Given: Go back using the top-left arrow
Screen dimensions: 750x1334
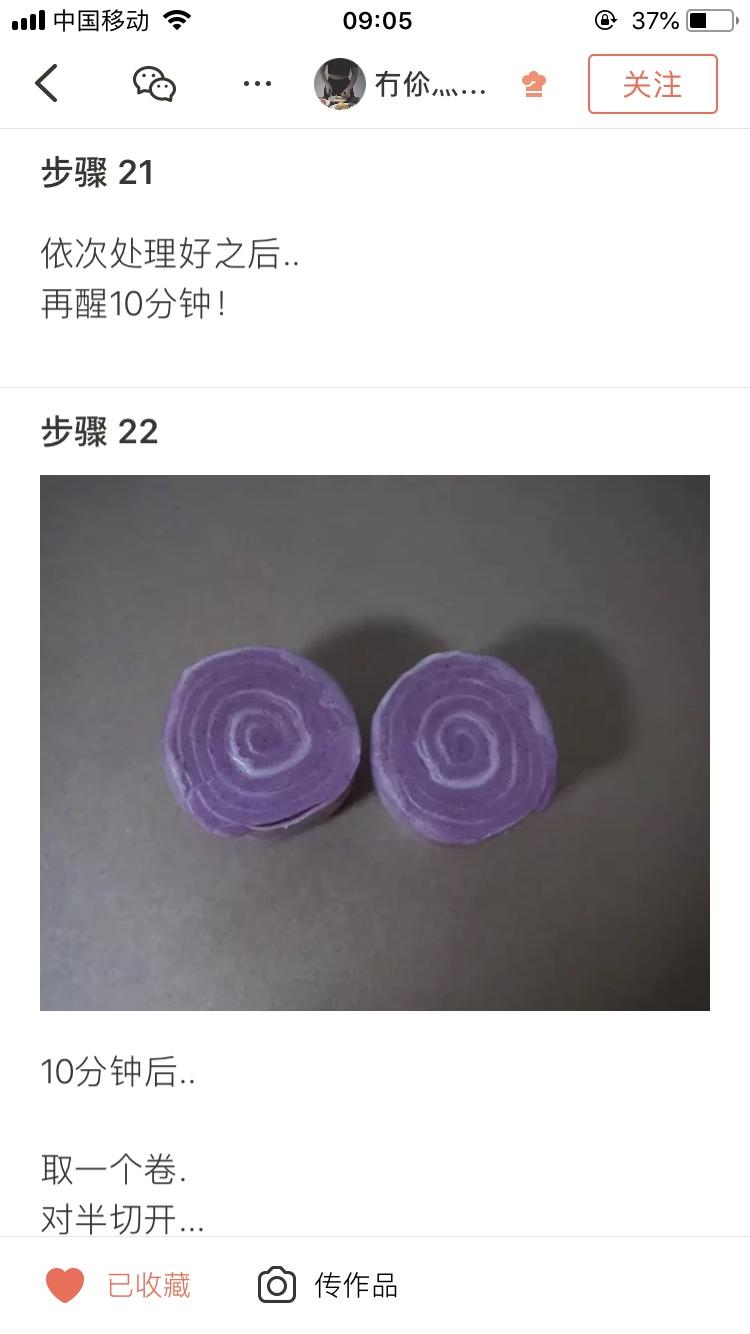Looking at the screenshot, I should coord(46,84).
